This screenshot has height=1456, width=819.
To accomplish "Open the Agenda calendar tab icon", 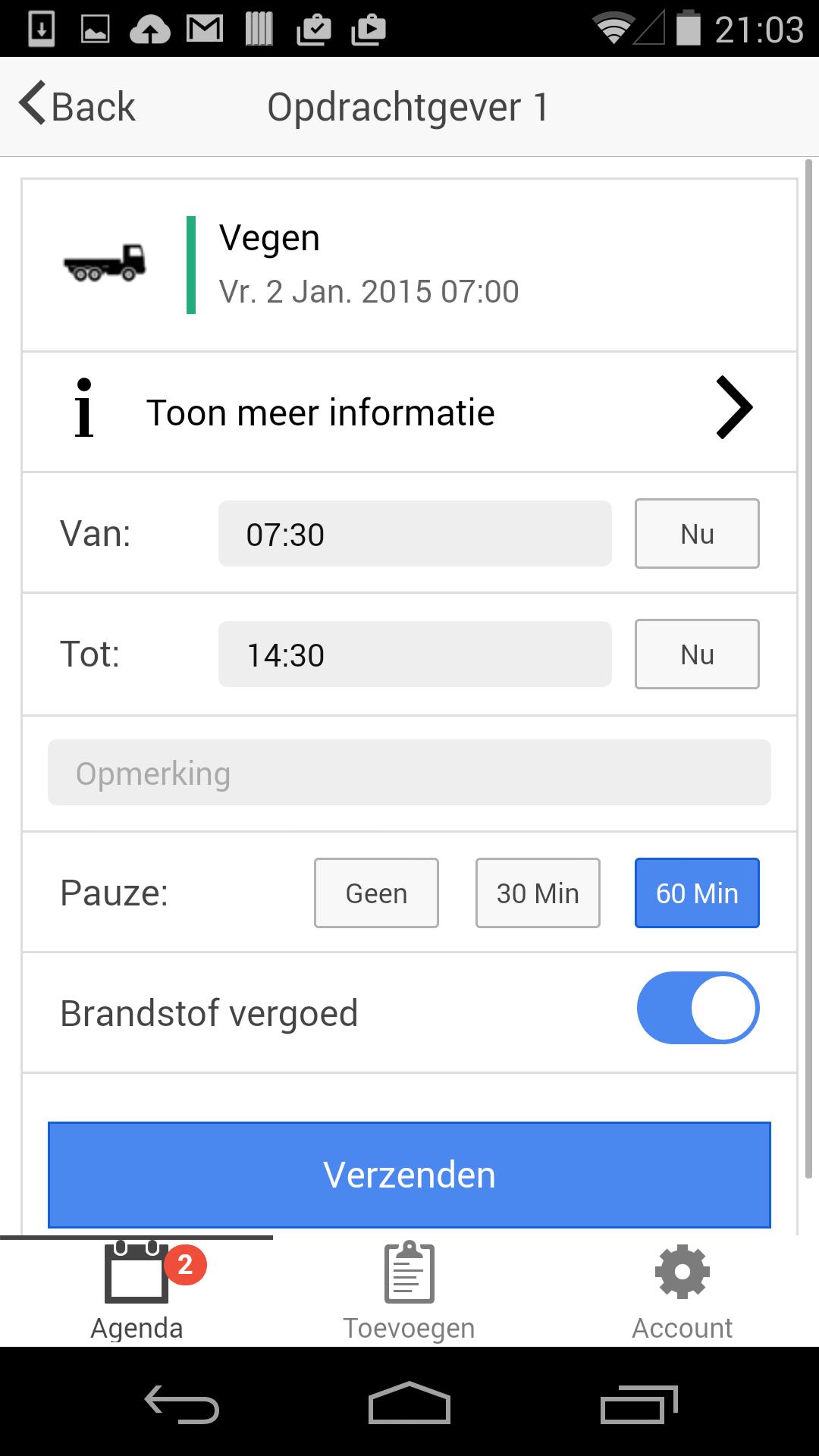I will point(136,1274).
